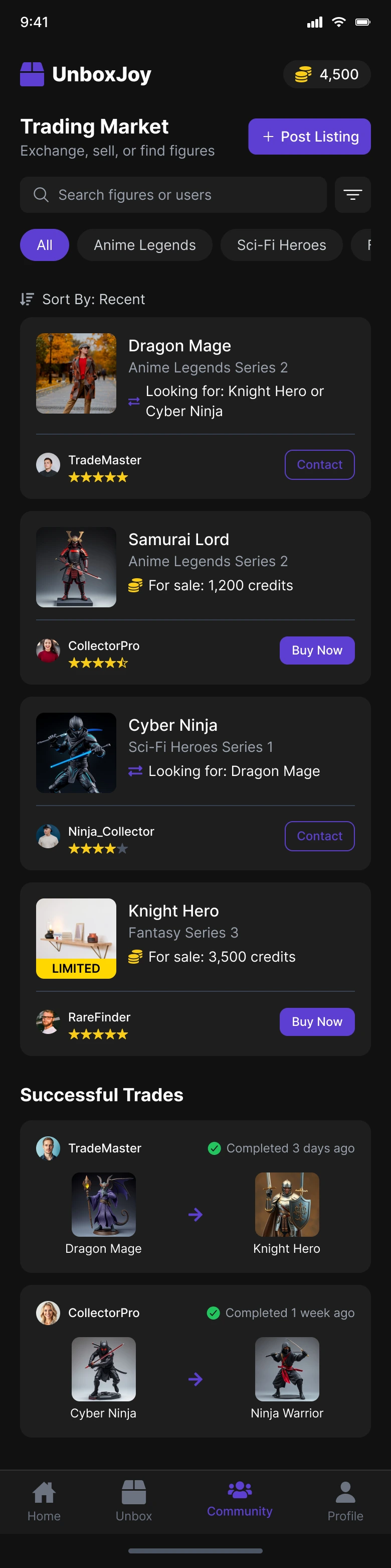Open the Cyber Ninja listing image
This screenshot has height=1568, width=391.
(76, 752)
